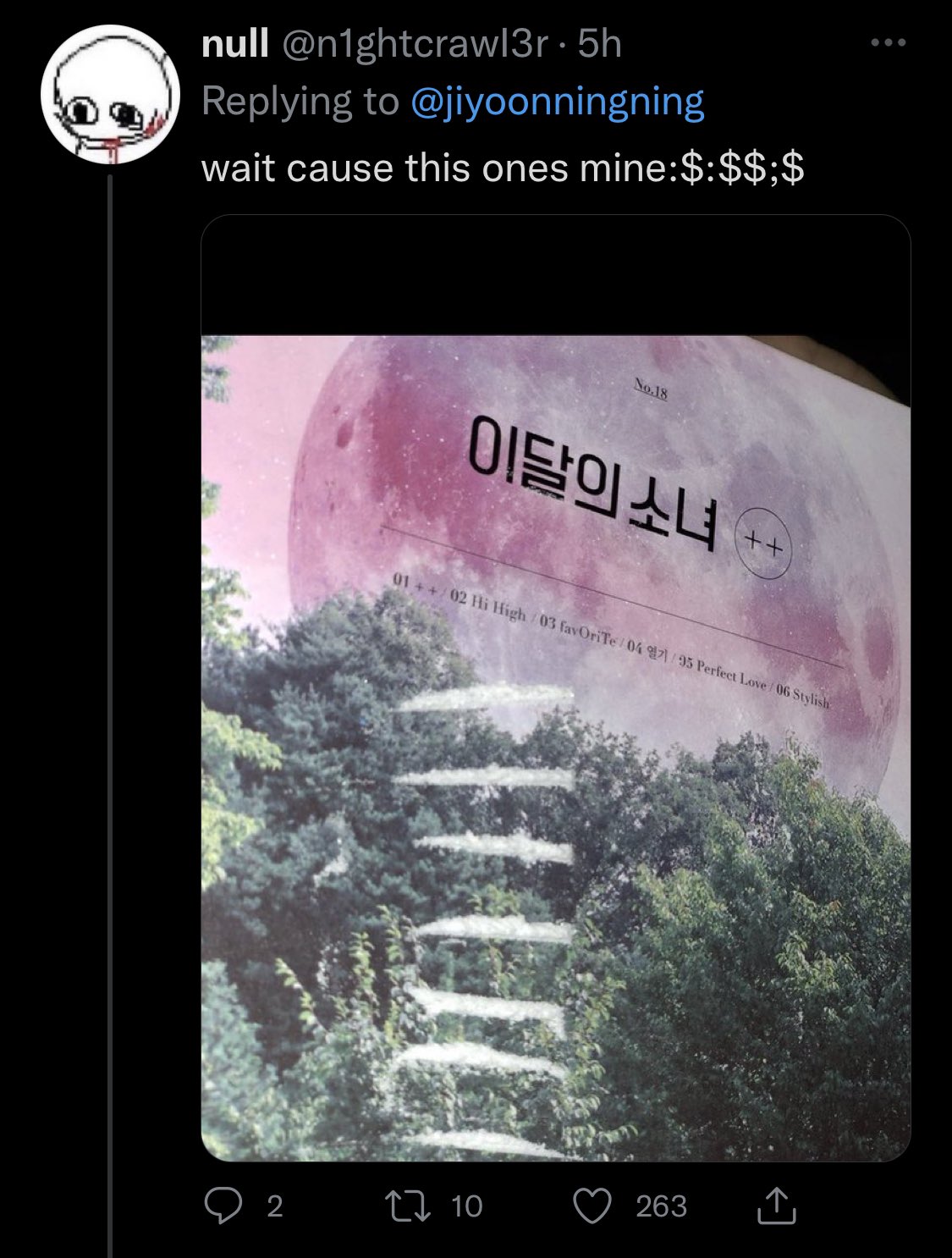Image resolution: width=952 pixels, height=1258 pixels.
Task: Open null's @n1ghtcrawl3r profile name
Action: [413, 44]
